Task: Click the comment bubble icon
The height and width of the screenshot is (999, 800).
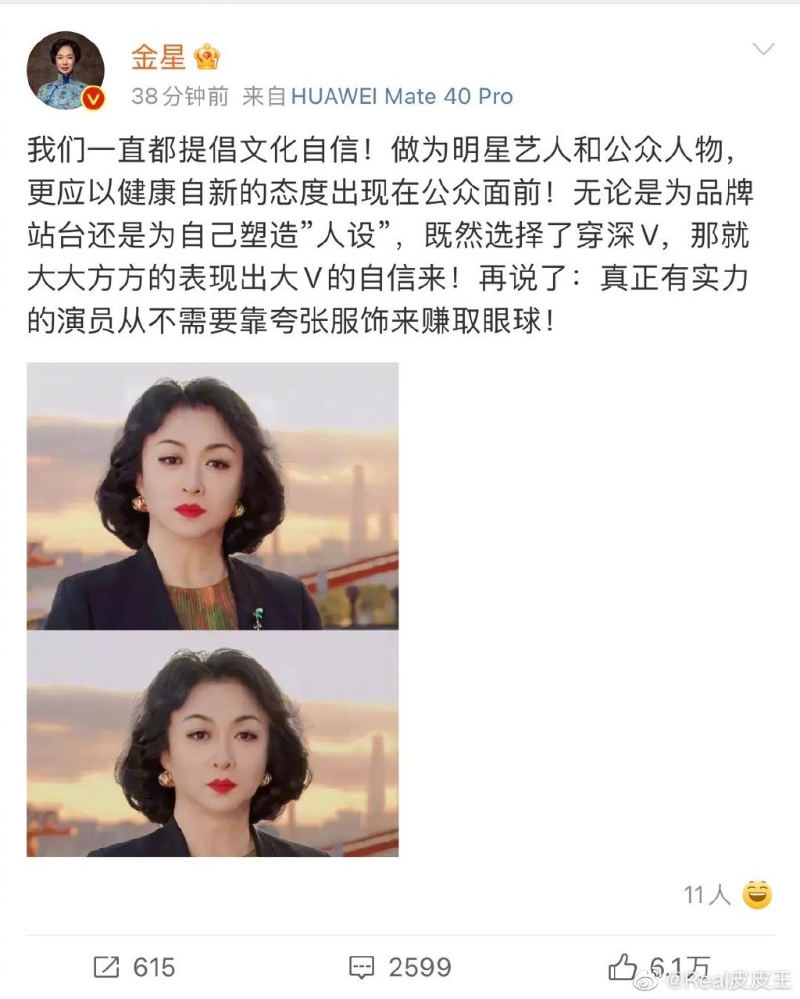Action: coord(362,967)
